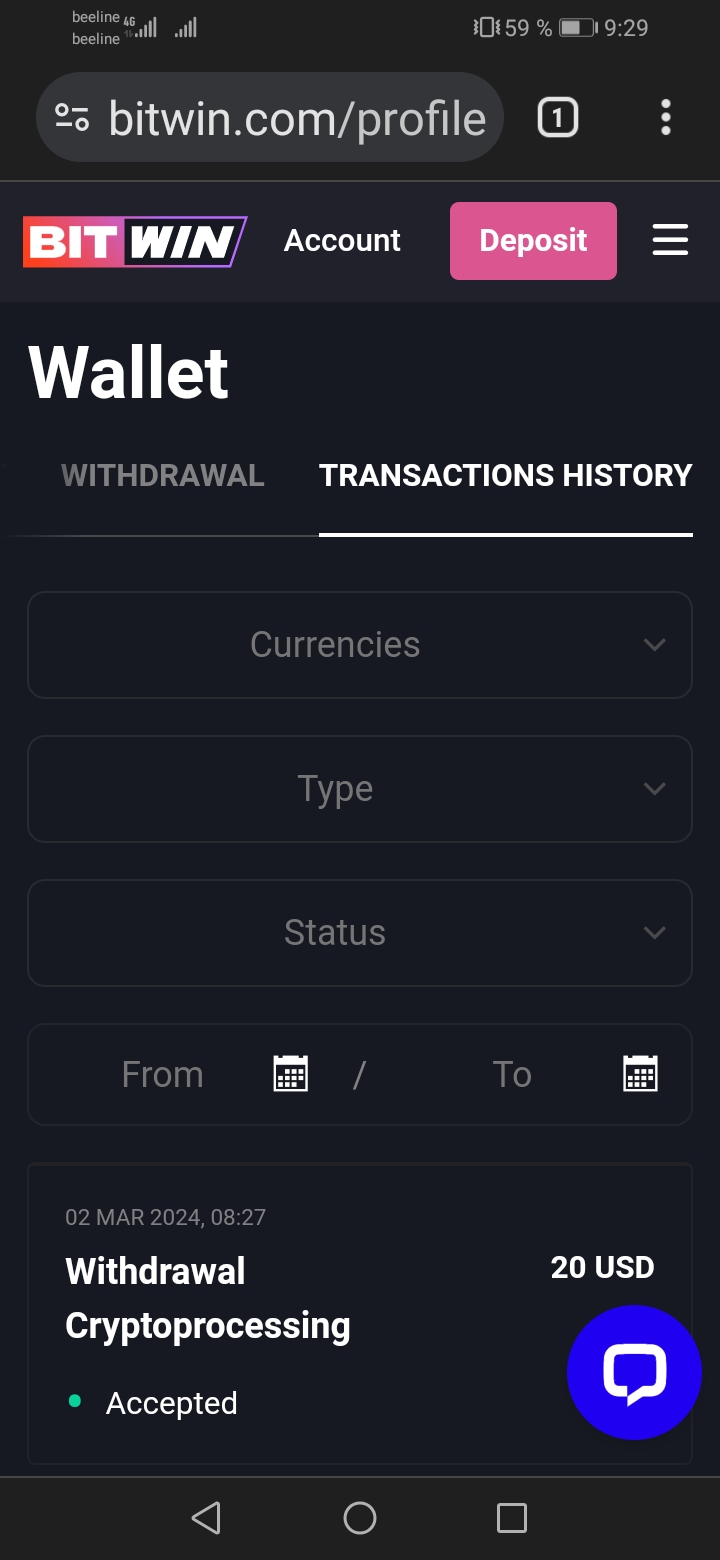Click the From date calendar icon

289,1073
